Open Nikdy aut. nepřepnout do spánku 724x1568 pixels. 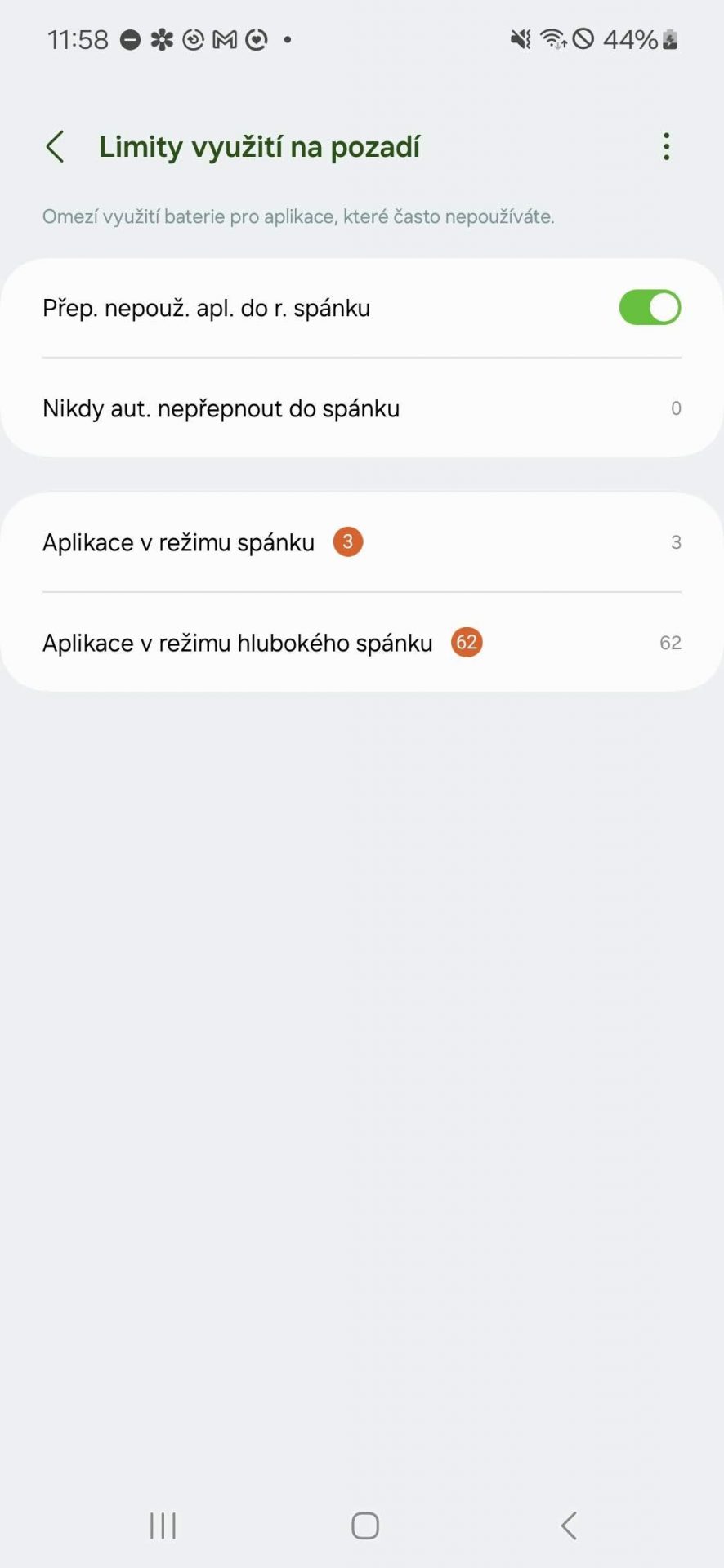(362, 408)
